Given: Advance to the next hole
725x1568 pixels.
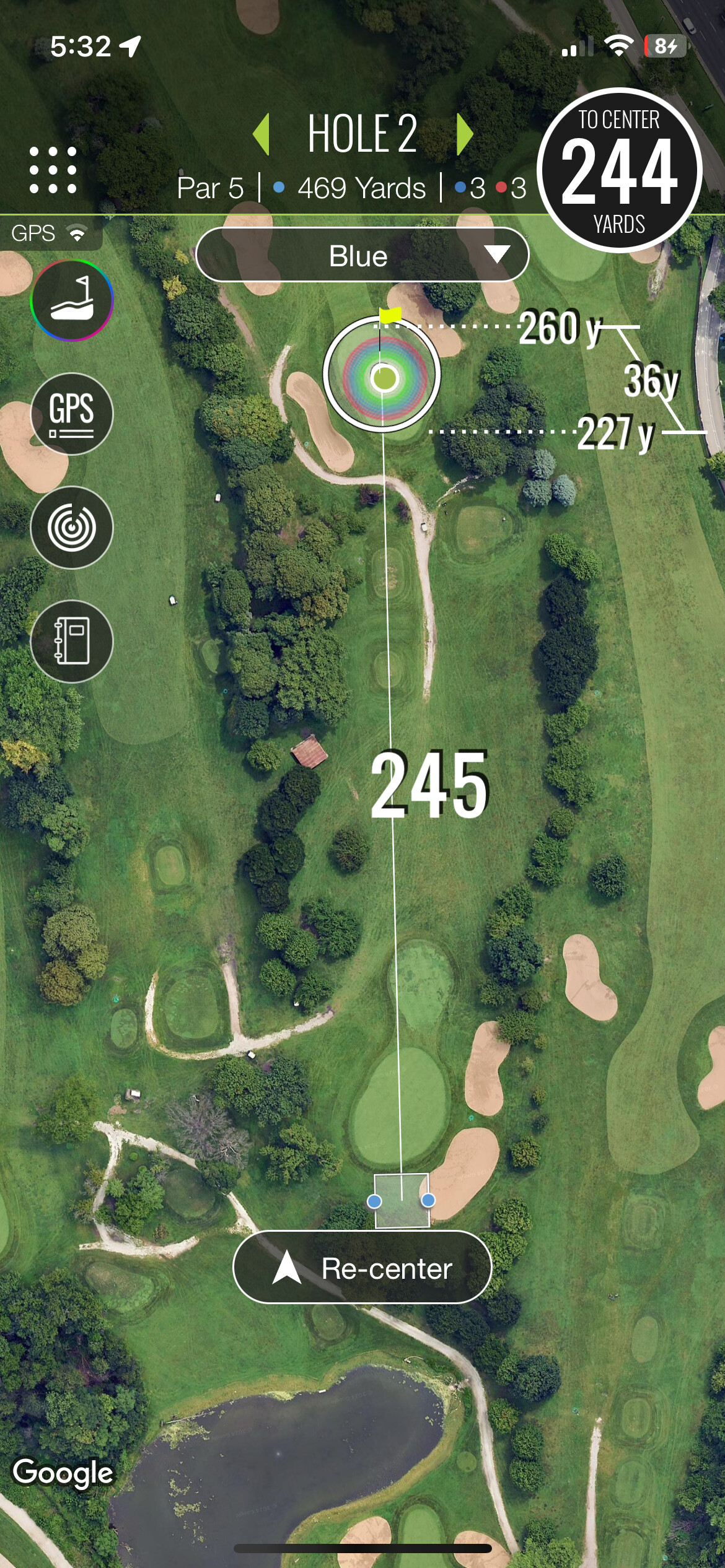Looking at the screenshot, I should pos(465,134).
